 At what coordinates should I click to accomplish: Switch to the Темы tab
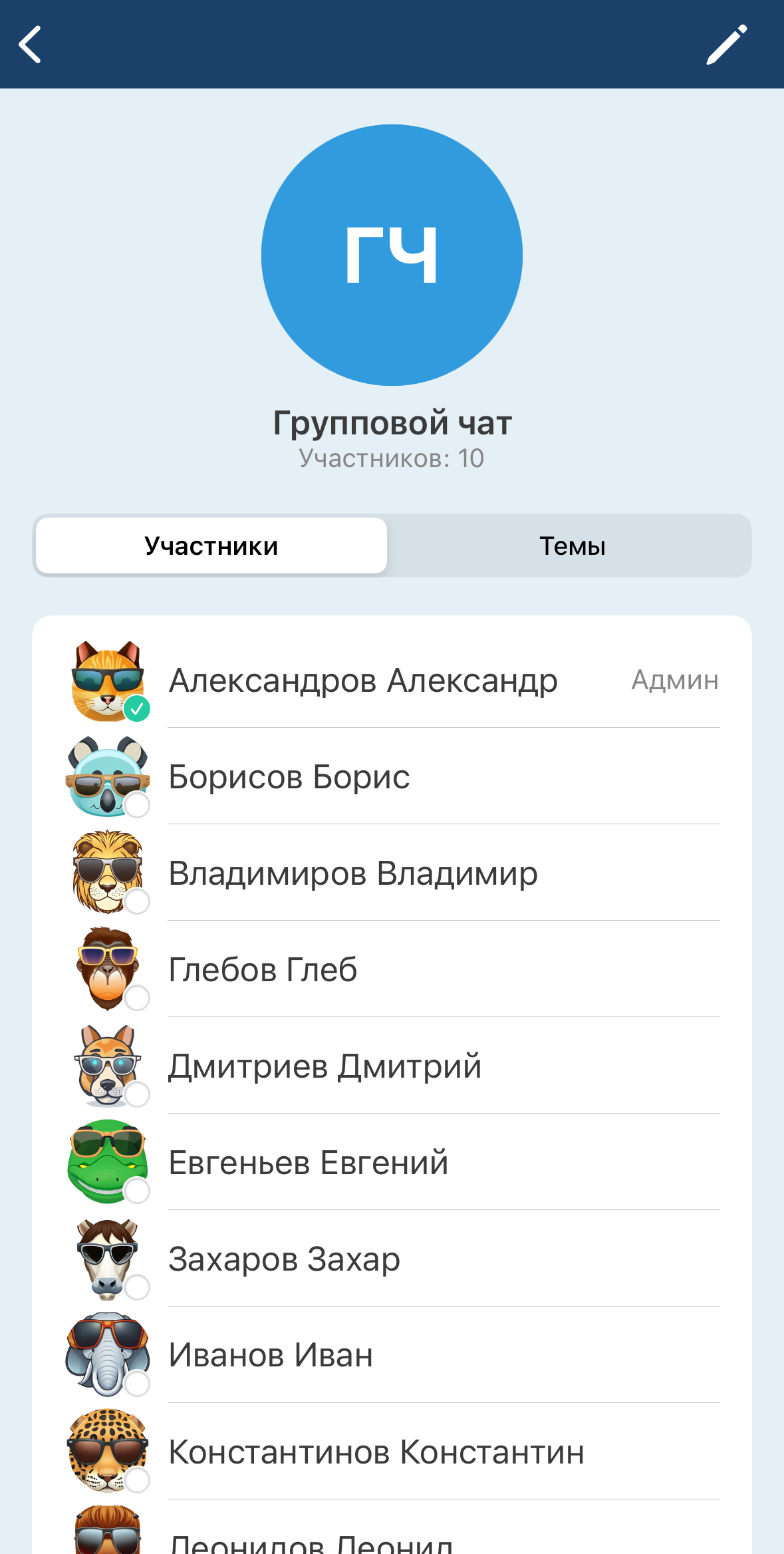click(571, 546)
